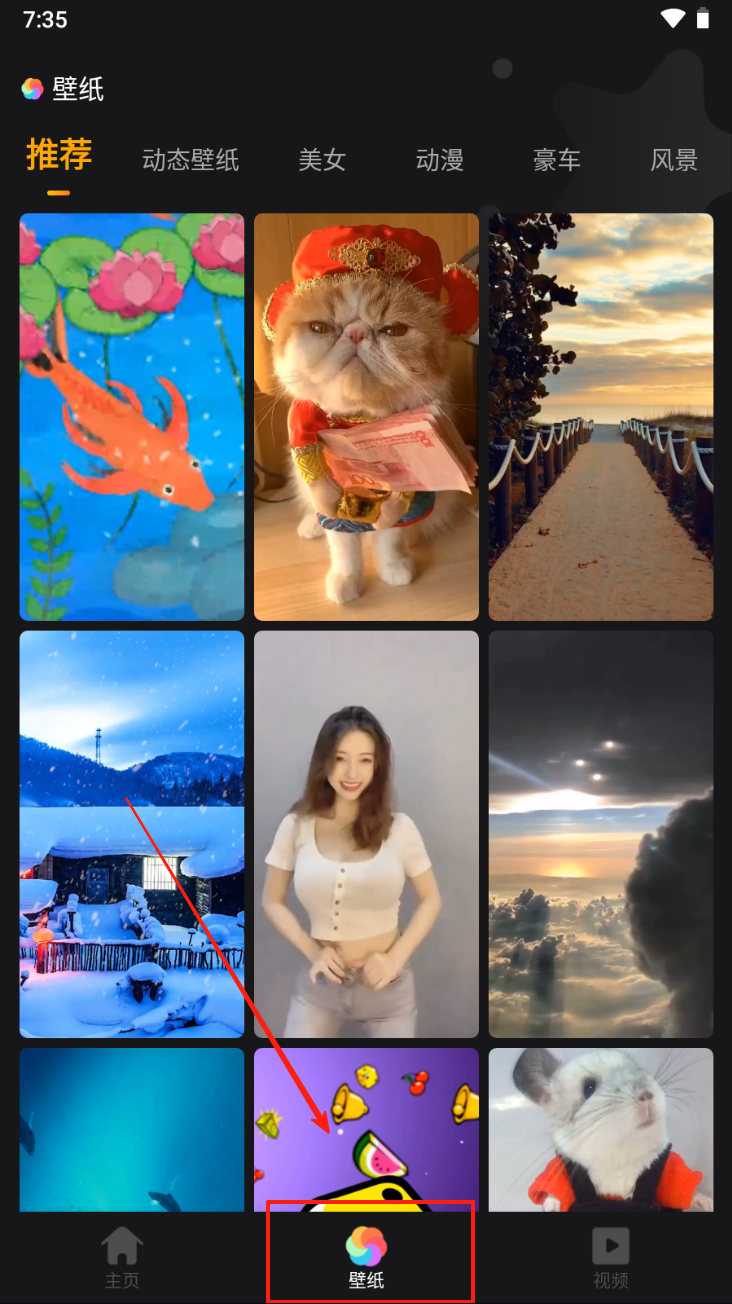
Task: Switch to the 视频 tab
Action: coord(610,1257)
